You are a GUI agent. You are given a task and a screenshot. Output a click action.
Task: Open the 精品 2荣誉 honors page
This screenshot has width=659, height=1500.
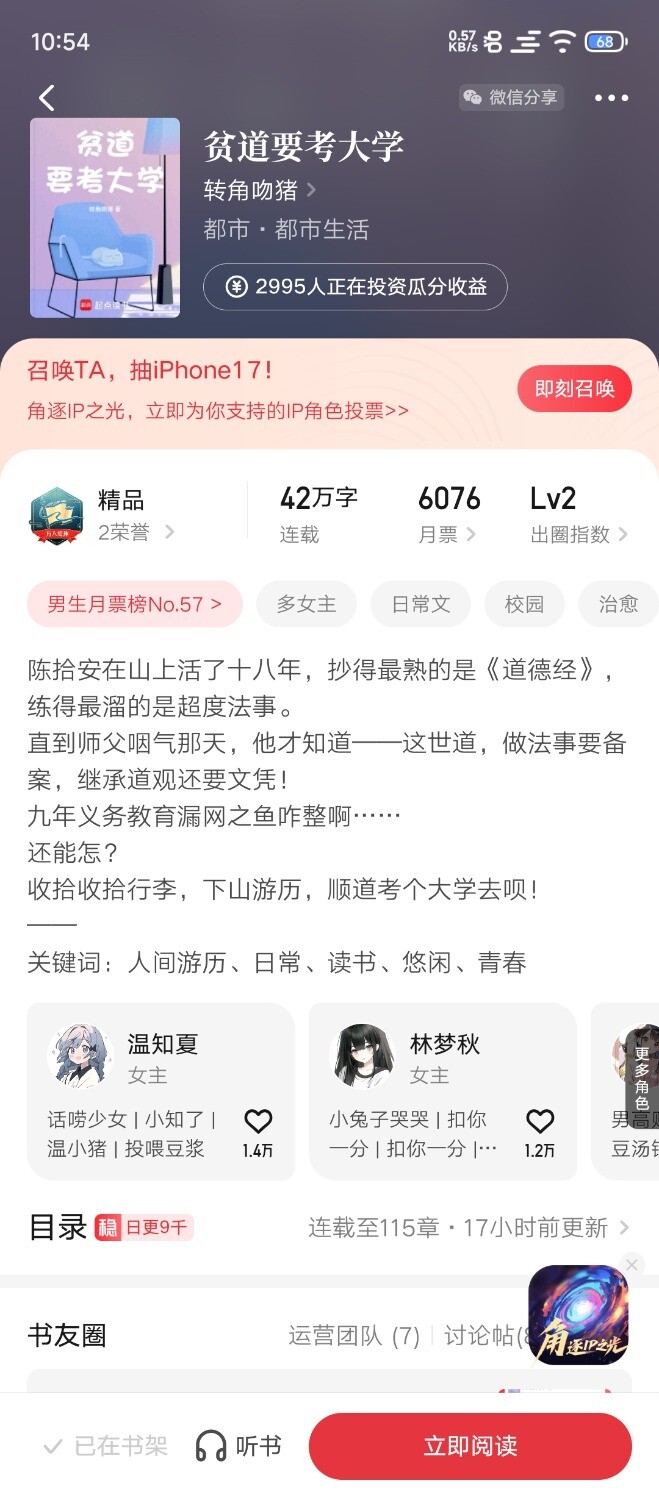(102, 515)
